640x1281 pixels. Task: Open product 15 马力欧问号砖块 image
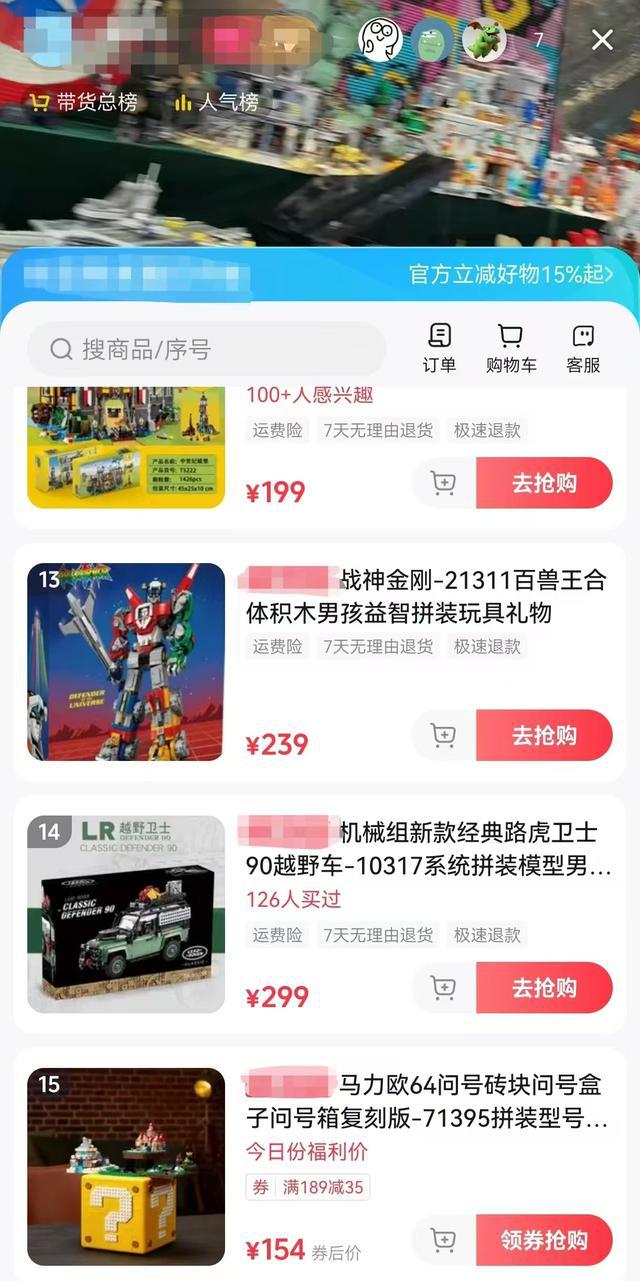tap(126, 1166)
